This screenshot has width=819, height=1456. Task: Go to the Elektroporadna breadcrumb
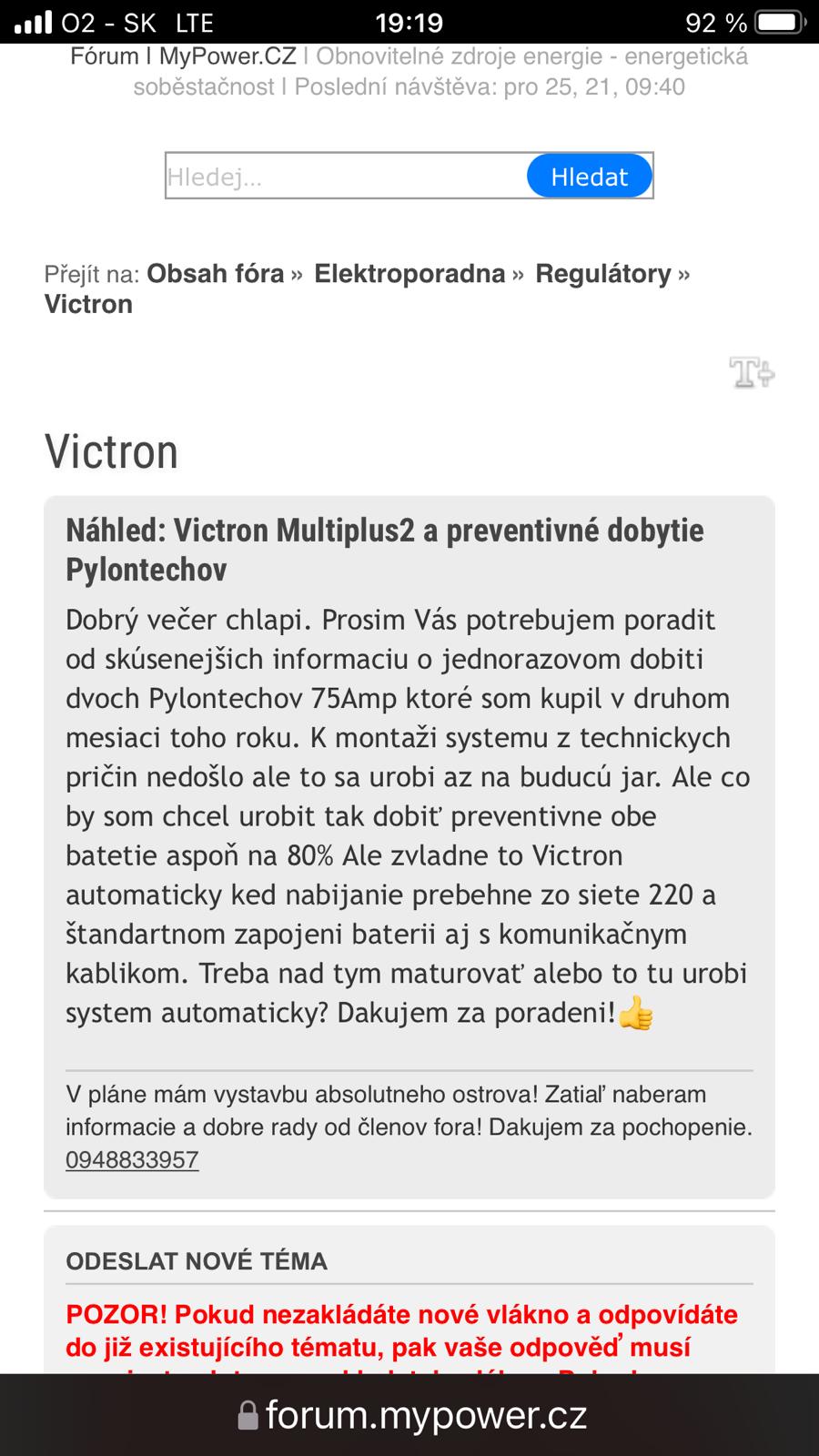pyautogui.click(x=409, y=274)
